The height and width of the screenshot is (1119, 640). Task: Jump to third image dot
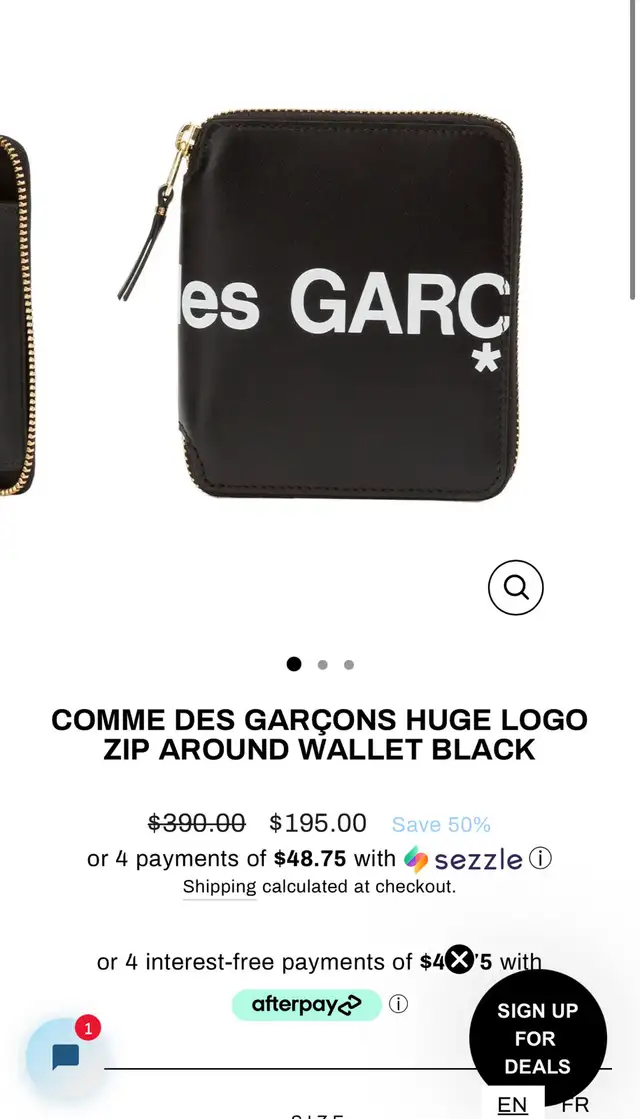[349, 664]
